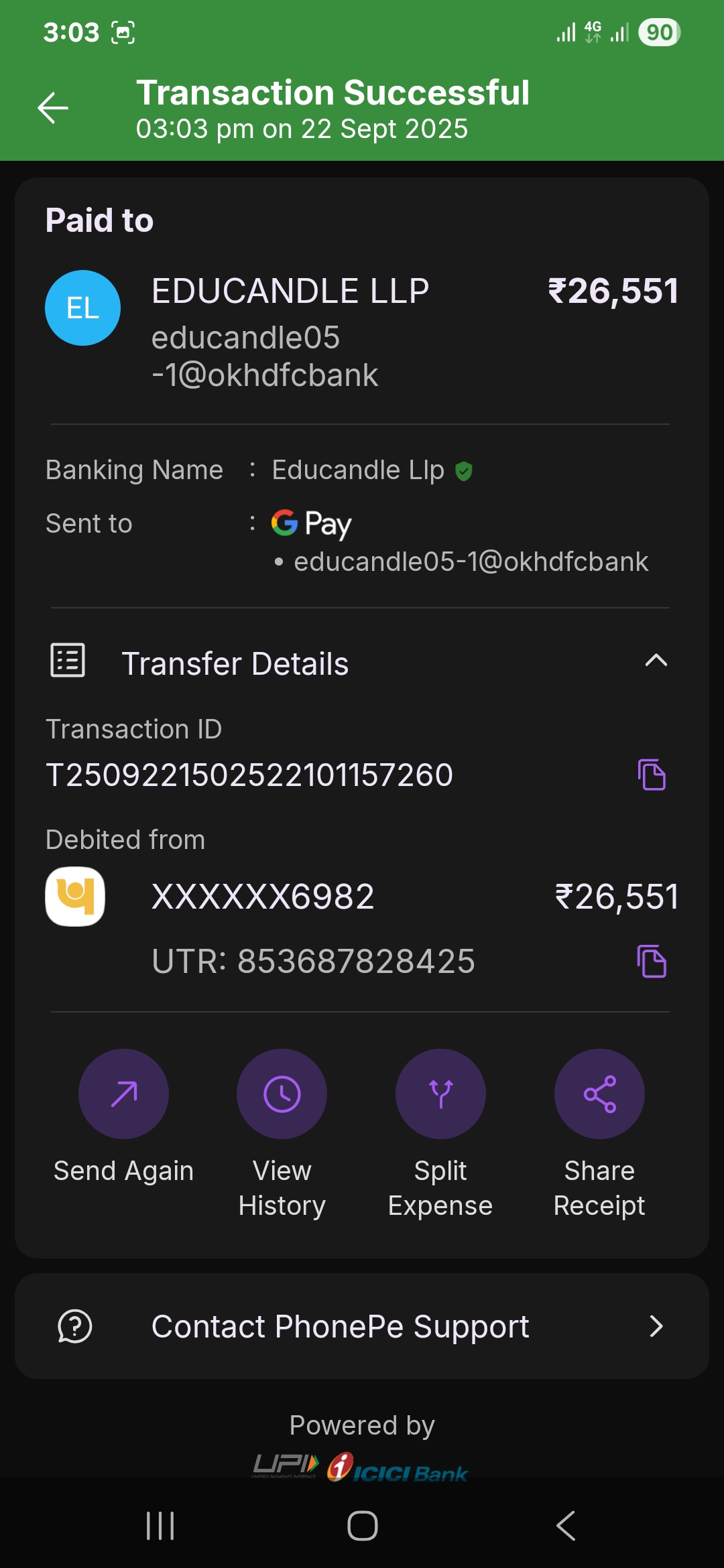Go back using the top arrow
Screen dimensions: 724x1568
(x=53, y=108)
